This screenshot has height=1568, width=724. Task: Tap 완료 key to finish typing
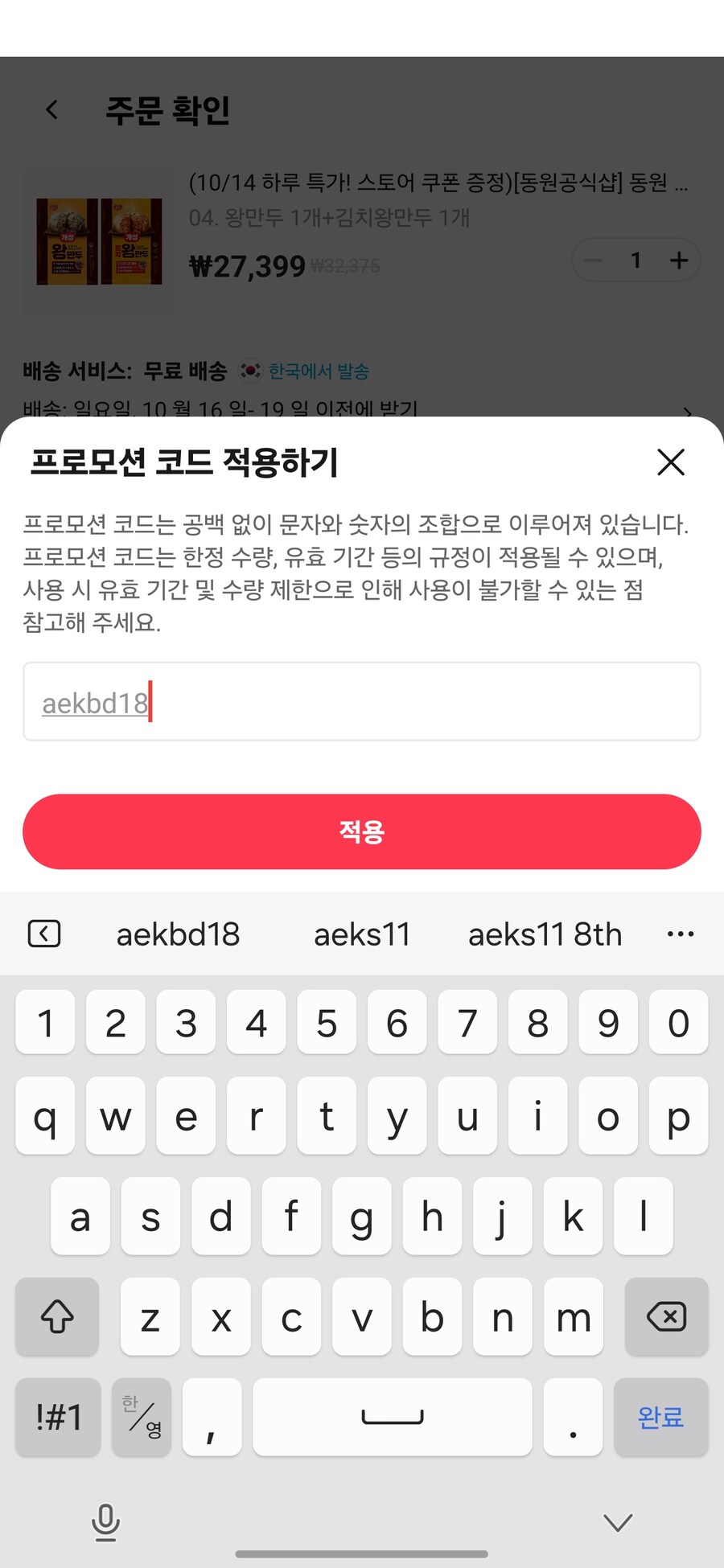660,1417
